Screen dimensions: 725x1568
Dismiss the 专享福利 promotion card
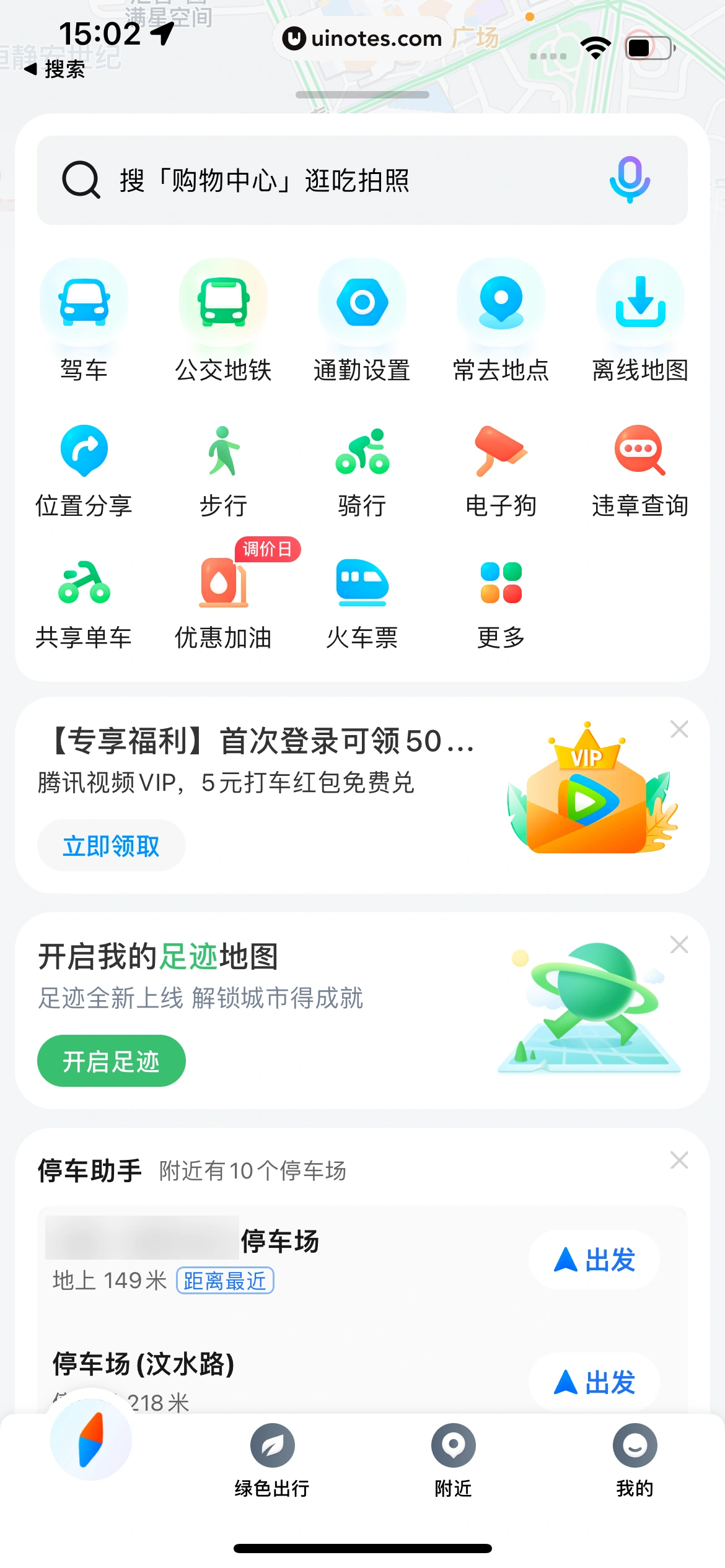(x=679, y=730)
